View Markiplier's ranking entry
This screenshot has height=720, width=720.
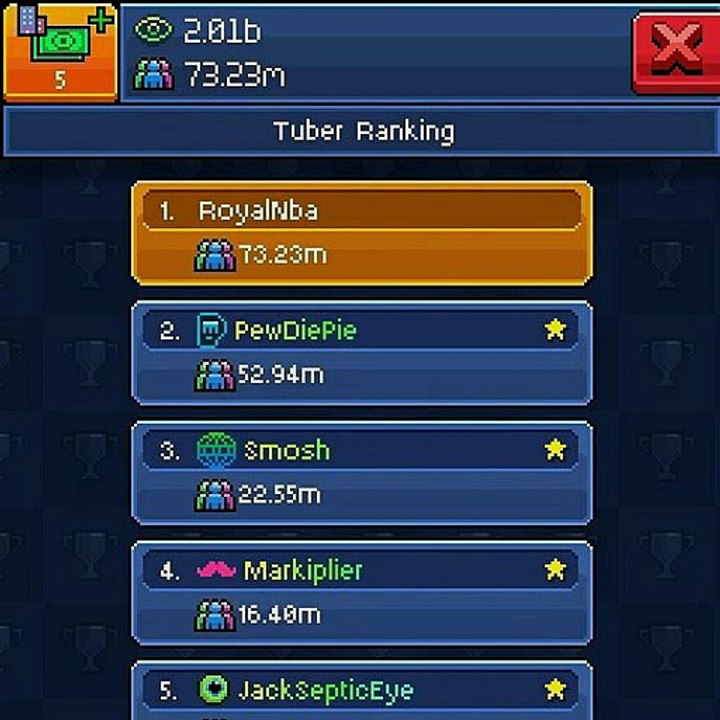click(362, 593)
